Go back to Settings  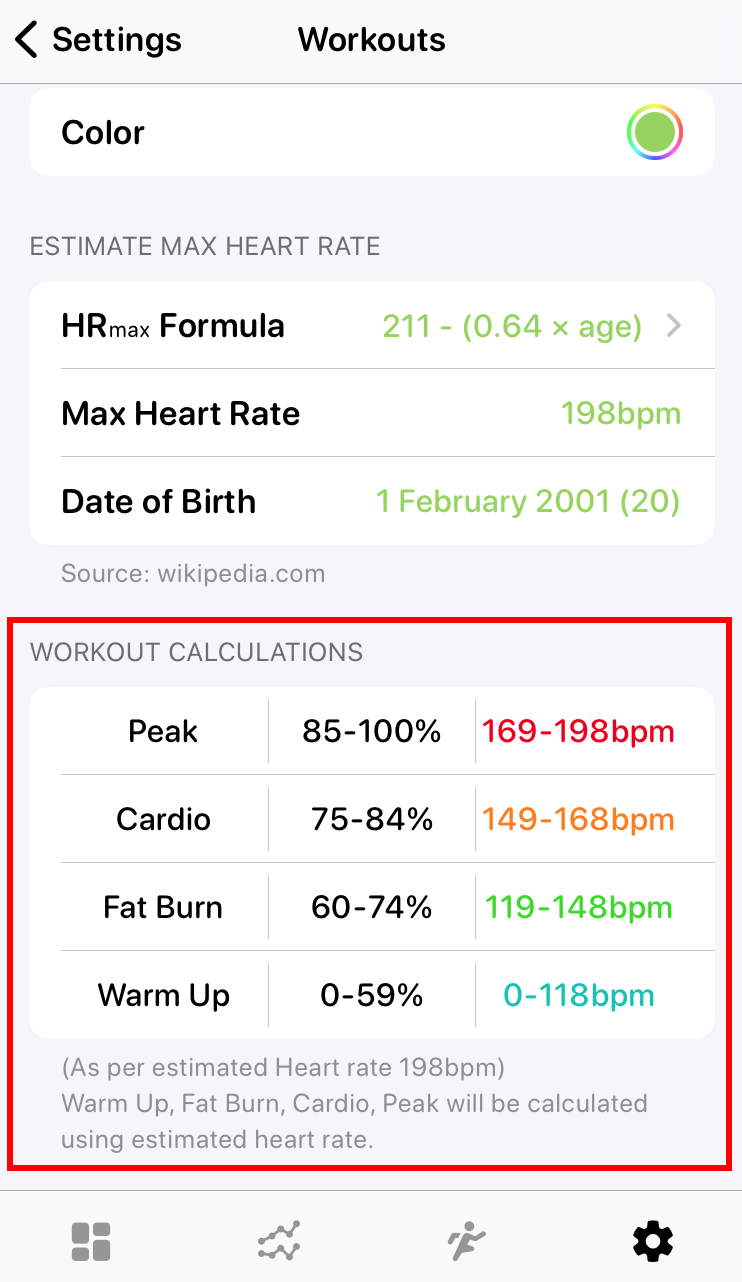coord(98,41)
